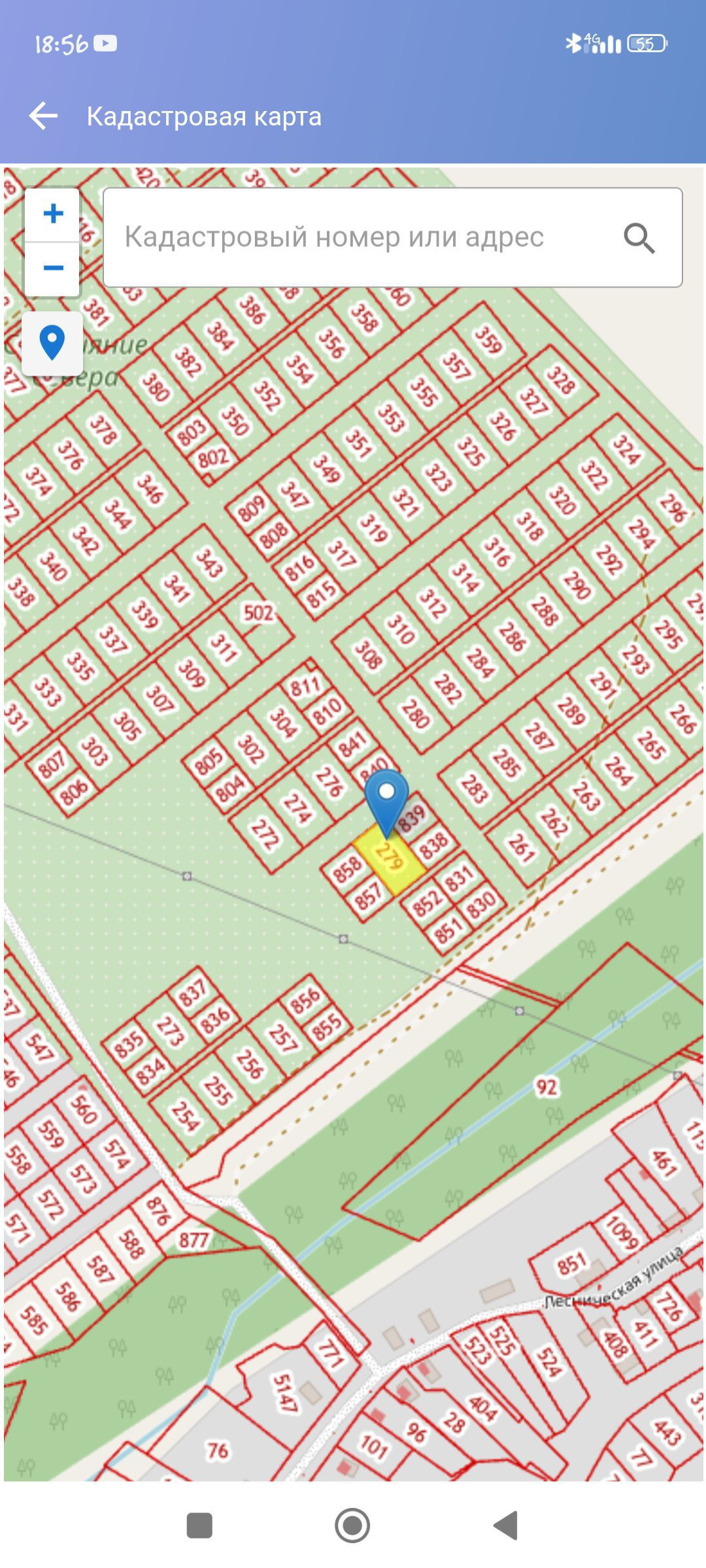This screenshot has width=706, height=1568.
Task: Go to the system home screen
Action: (x=352, y=1526)
